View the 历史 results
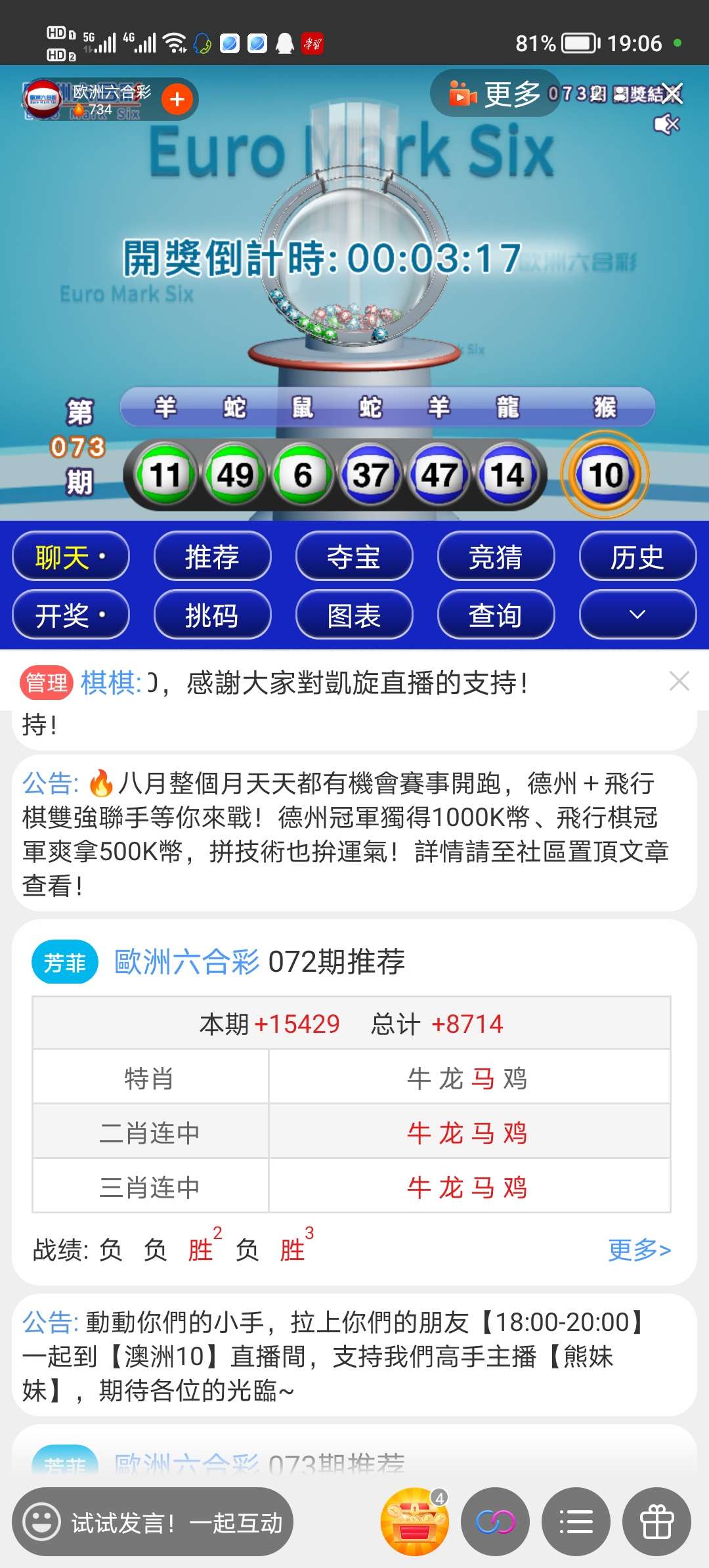This screenshot has height=1568, width=709. [x=637, y=557]
